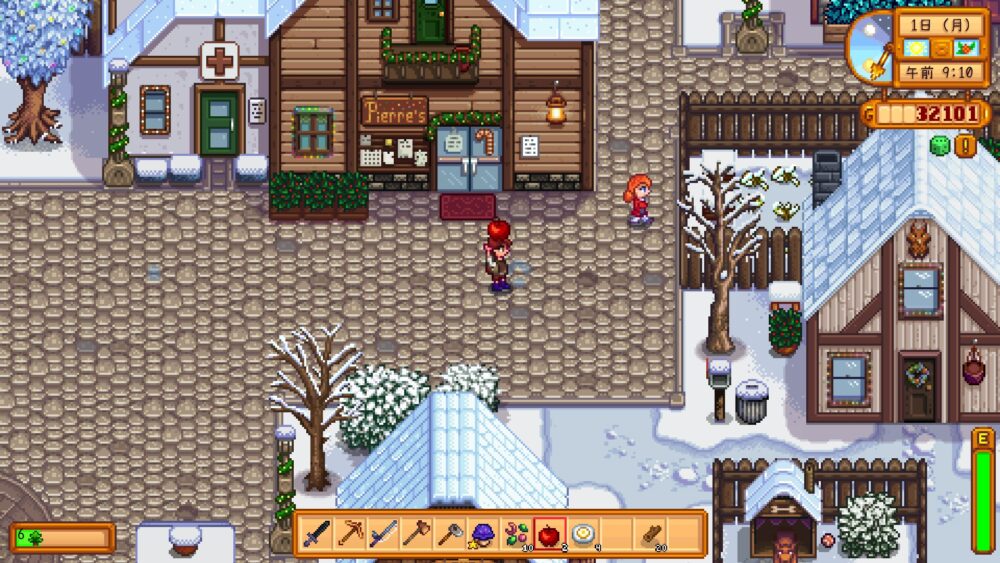1000x563 pixels.
Task: Select the mixed seeds stack of 10
Action: [x=515, y=535]
